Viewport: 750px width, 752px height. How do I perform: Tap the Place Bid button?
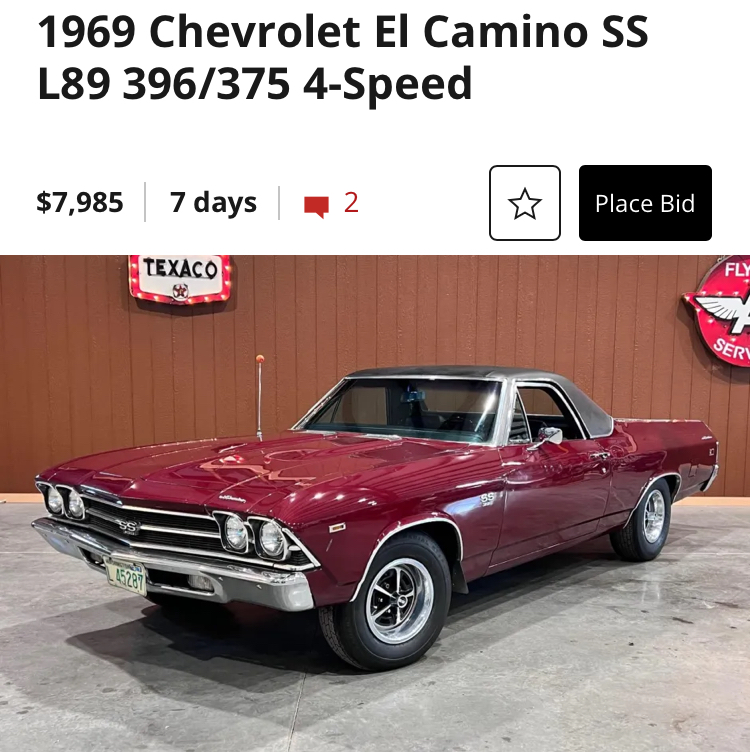click(x=645, y=203)
